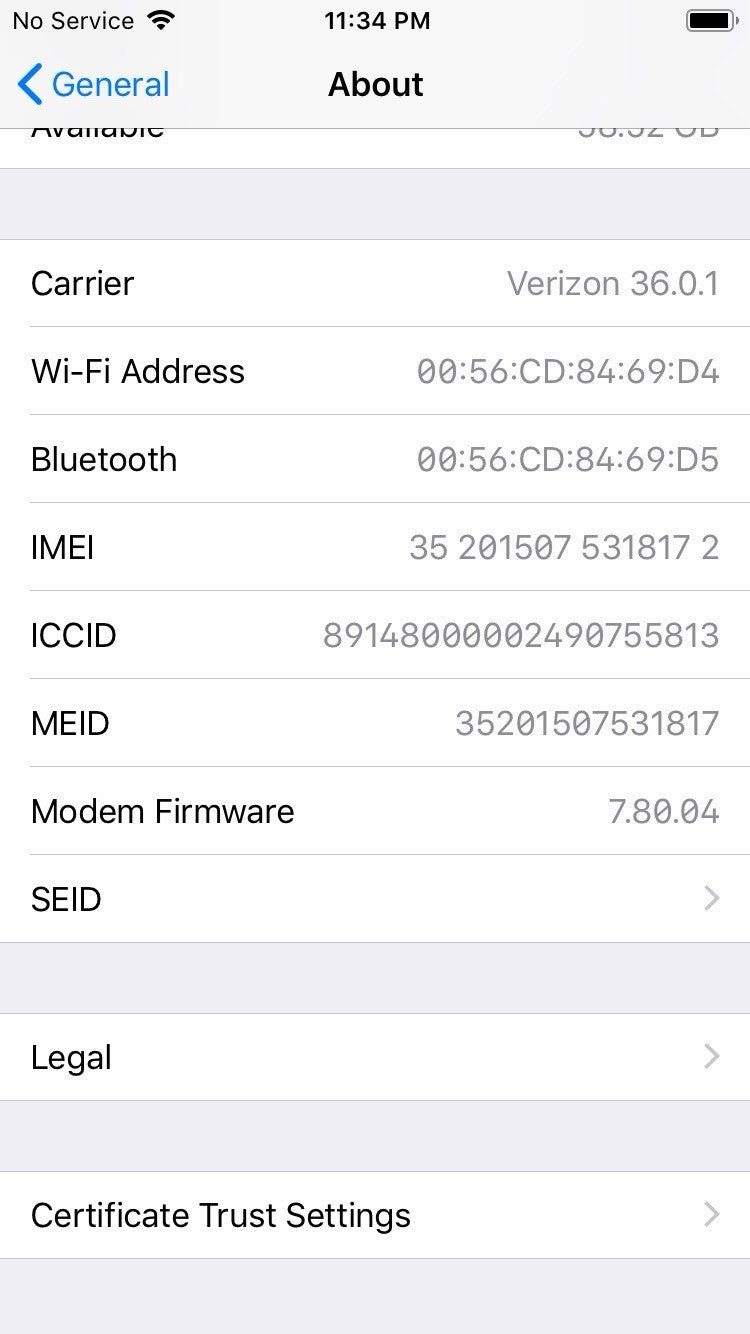Select the Wi-Fi Address value
Screen dimensions: 750x1334
(x=567, y=371)
